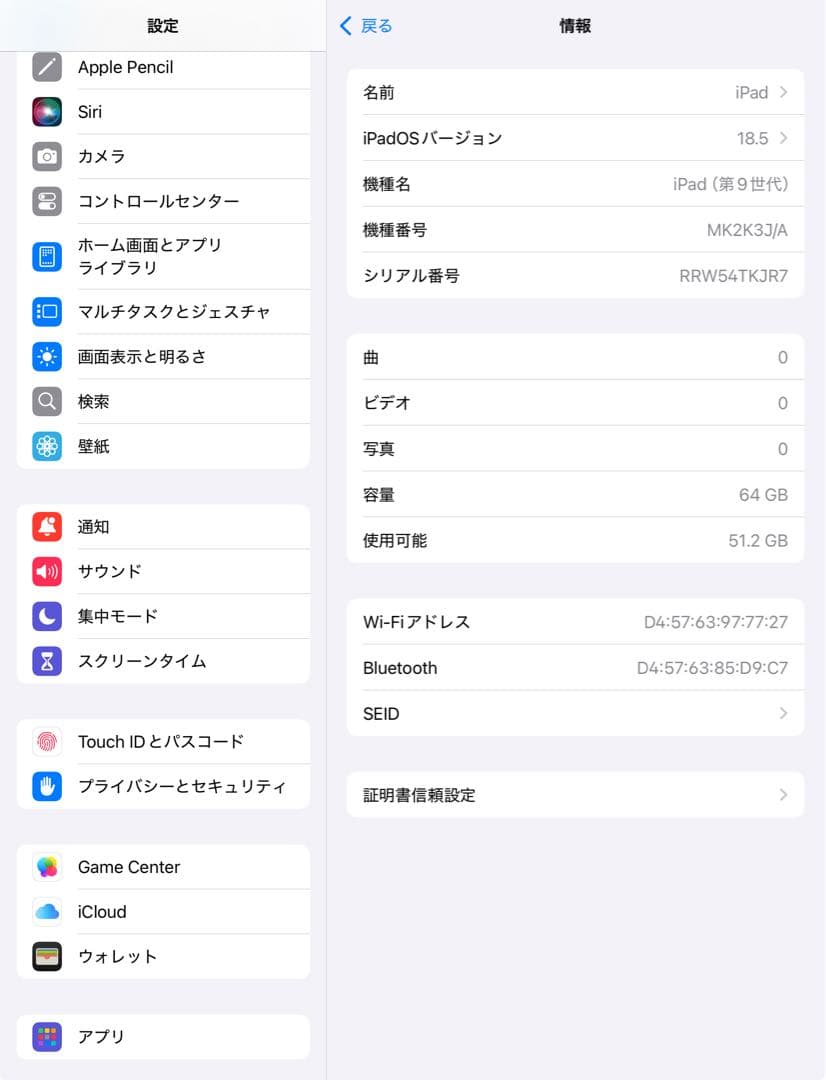Screen dimensions: 826x1080
Task: Expand the 名前 row to edit device name
Action: point(575,91)
